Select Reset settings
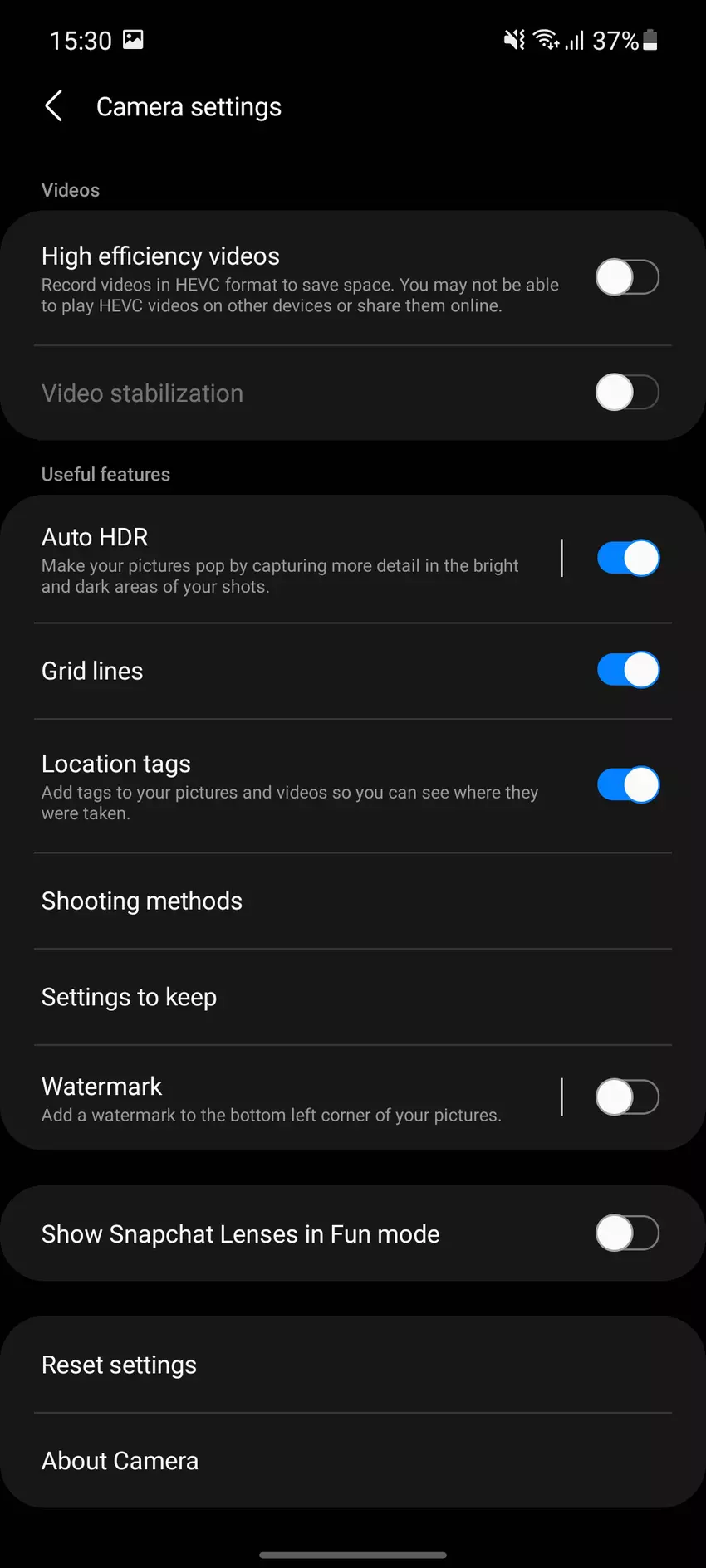 (x=352, y=1365)
